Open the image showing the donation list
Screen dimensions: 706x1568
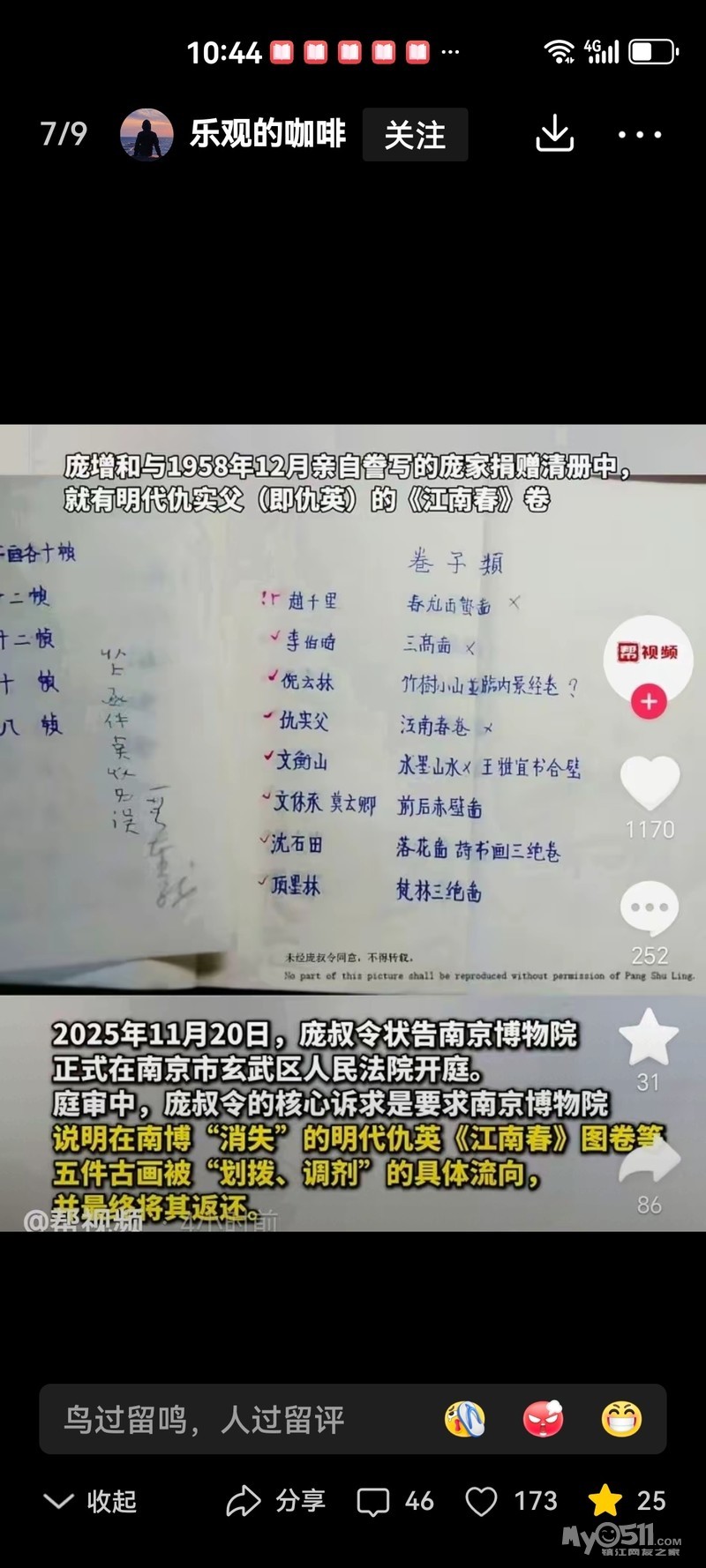353,828
